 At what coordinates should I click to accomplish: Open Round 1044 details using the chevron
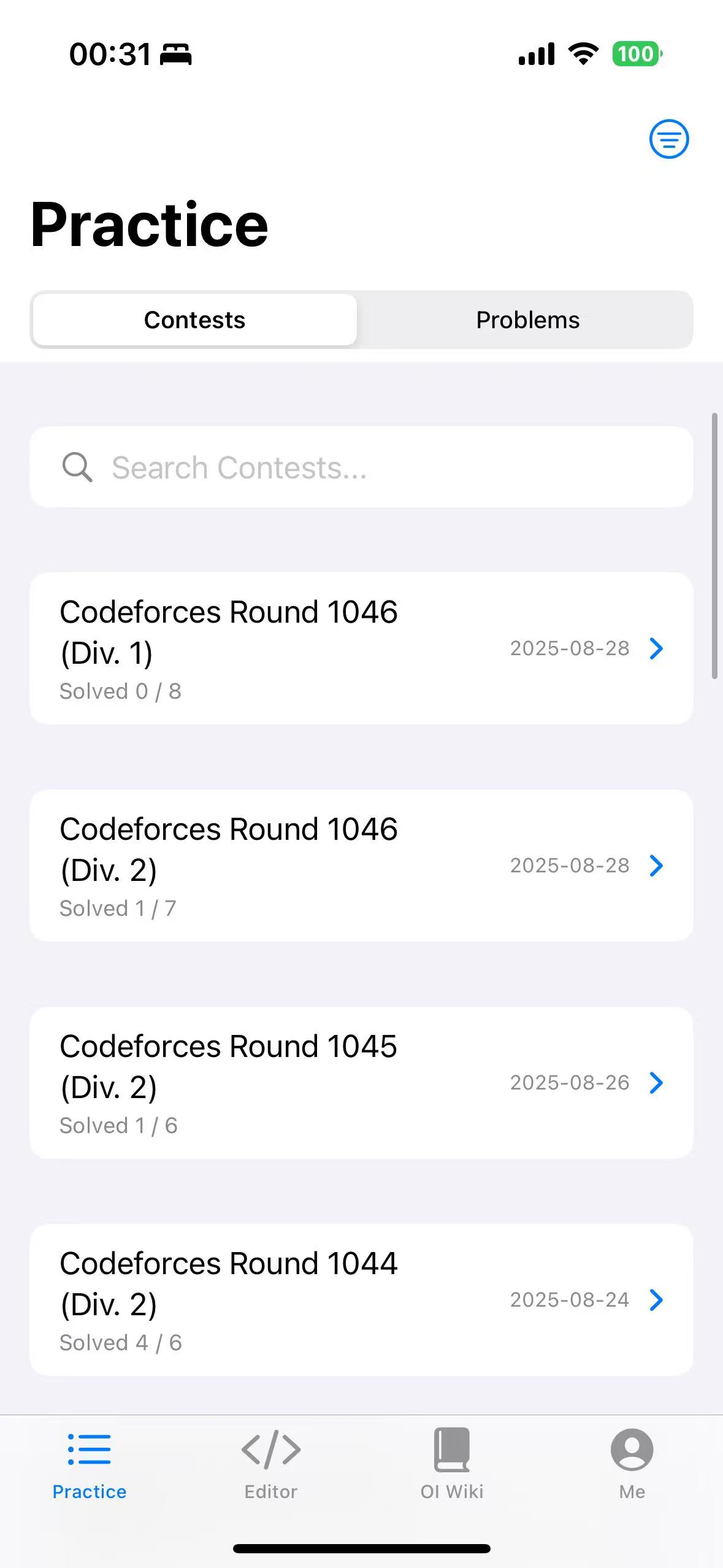coord(656,1300)
